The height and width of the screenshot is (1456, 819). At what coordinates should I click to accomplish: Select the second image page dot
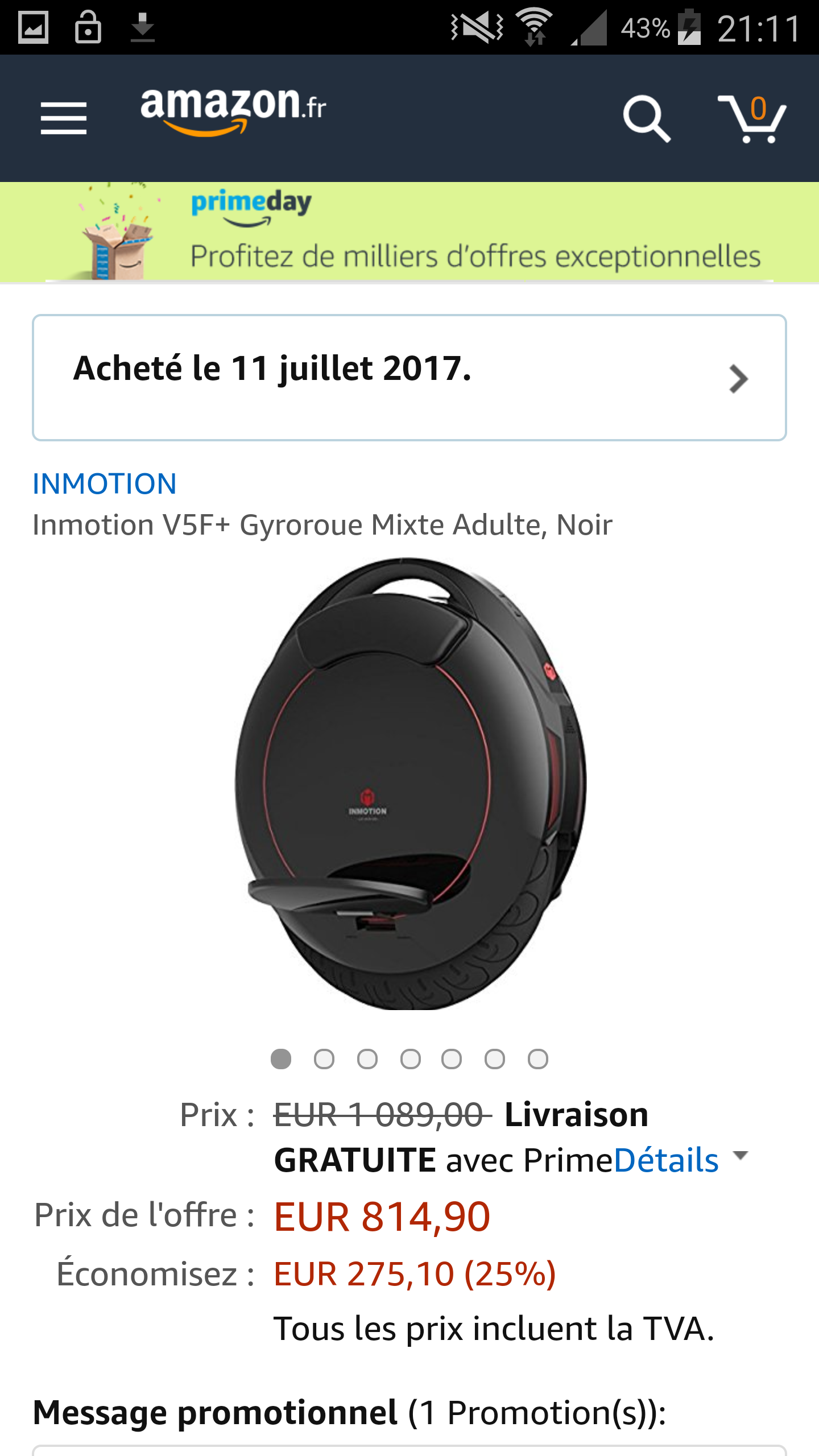[324, 1059]
